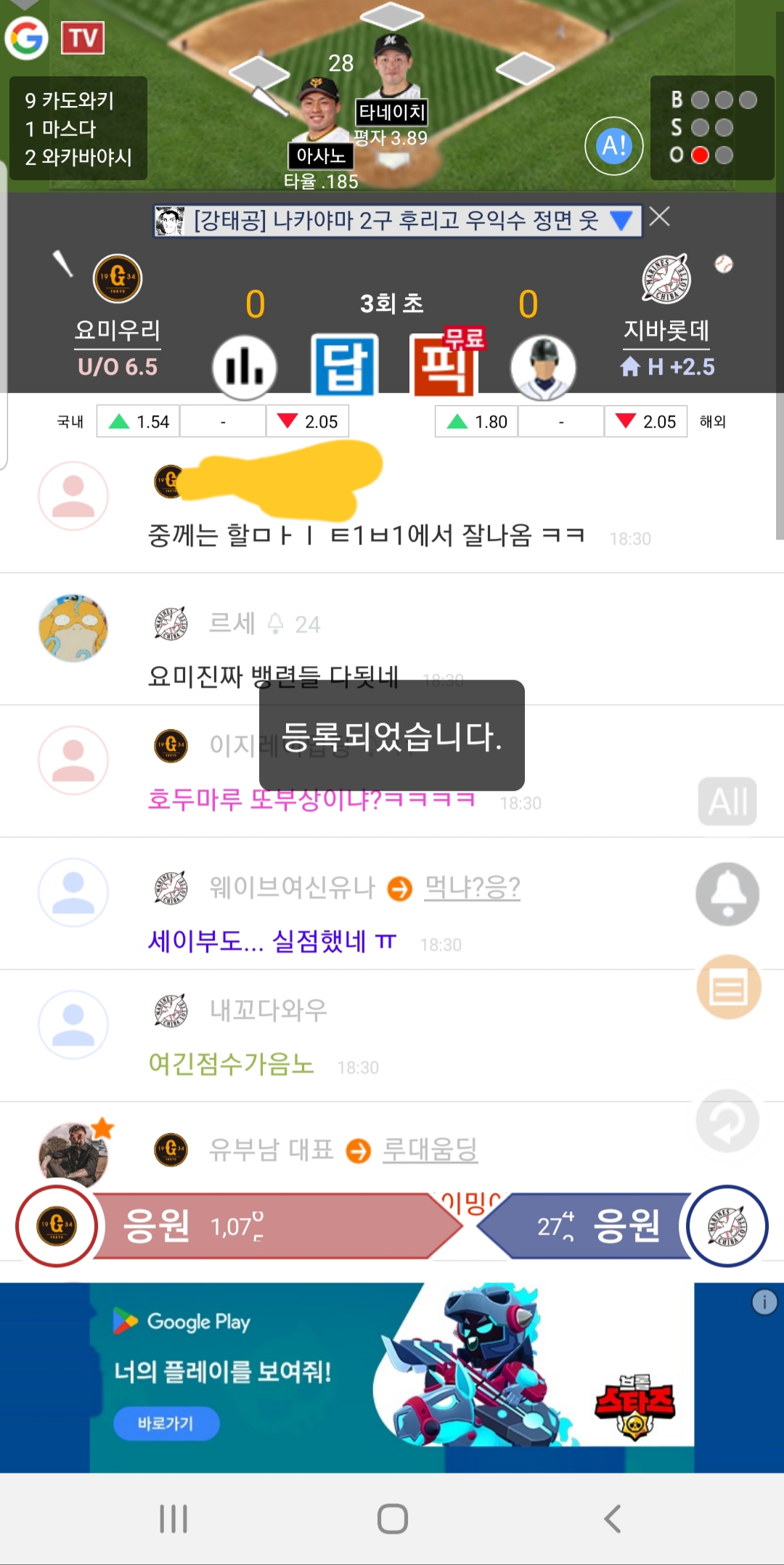The image size is (784, 1565).
Task: Refresh the chat with the circular arrow
Action: [727, 1121]
